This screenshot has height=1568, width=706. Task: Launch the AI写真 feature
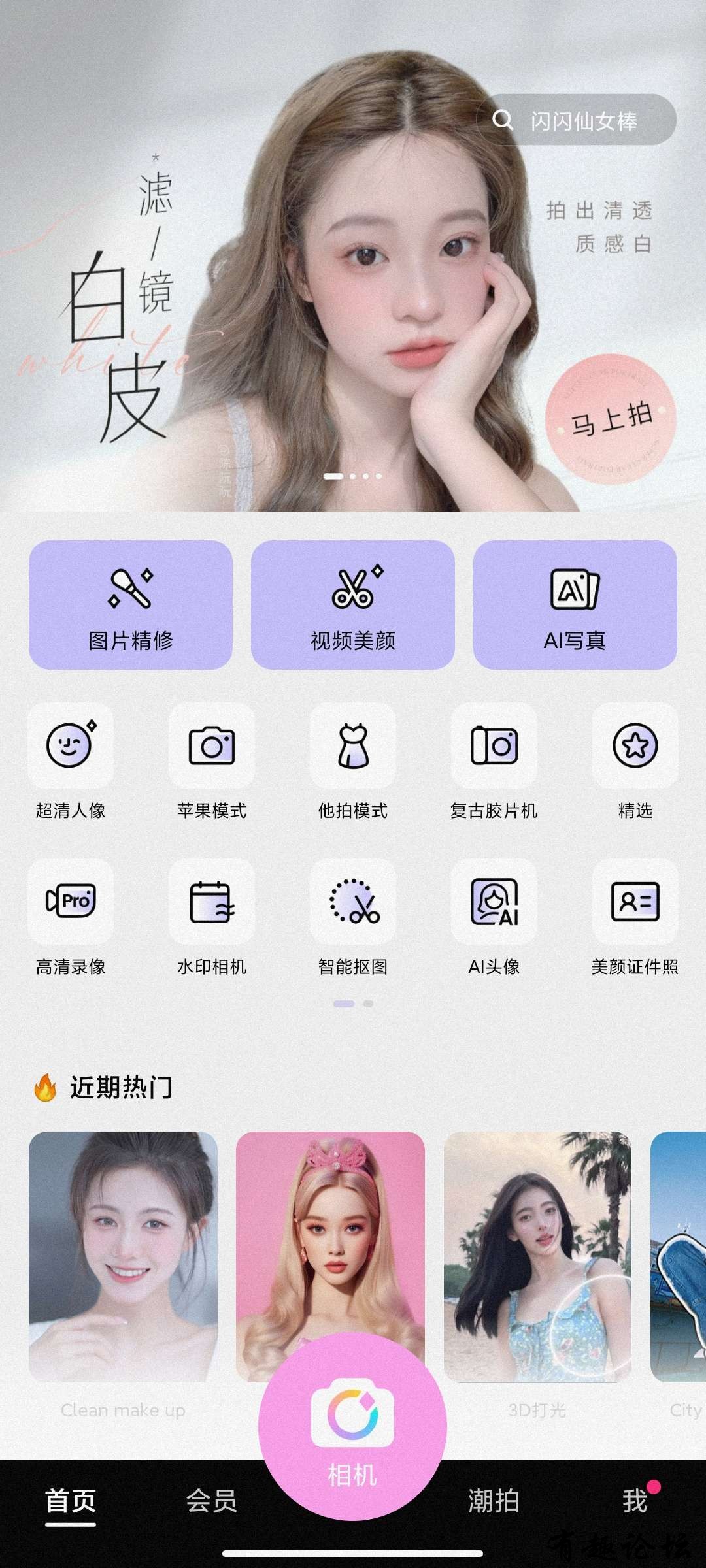point(575,604)
